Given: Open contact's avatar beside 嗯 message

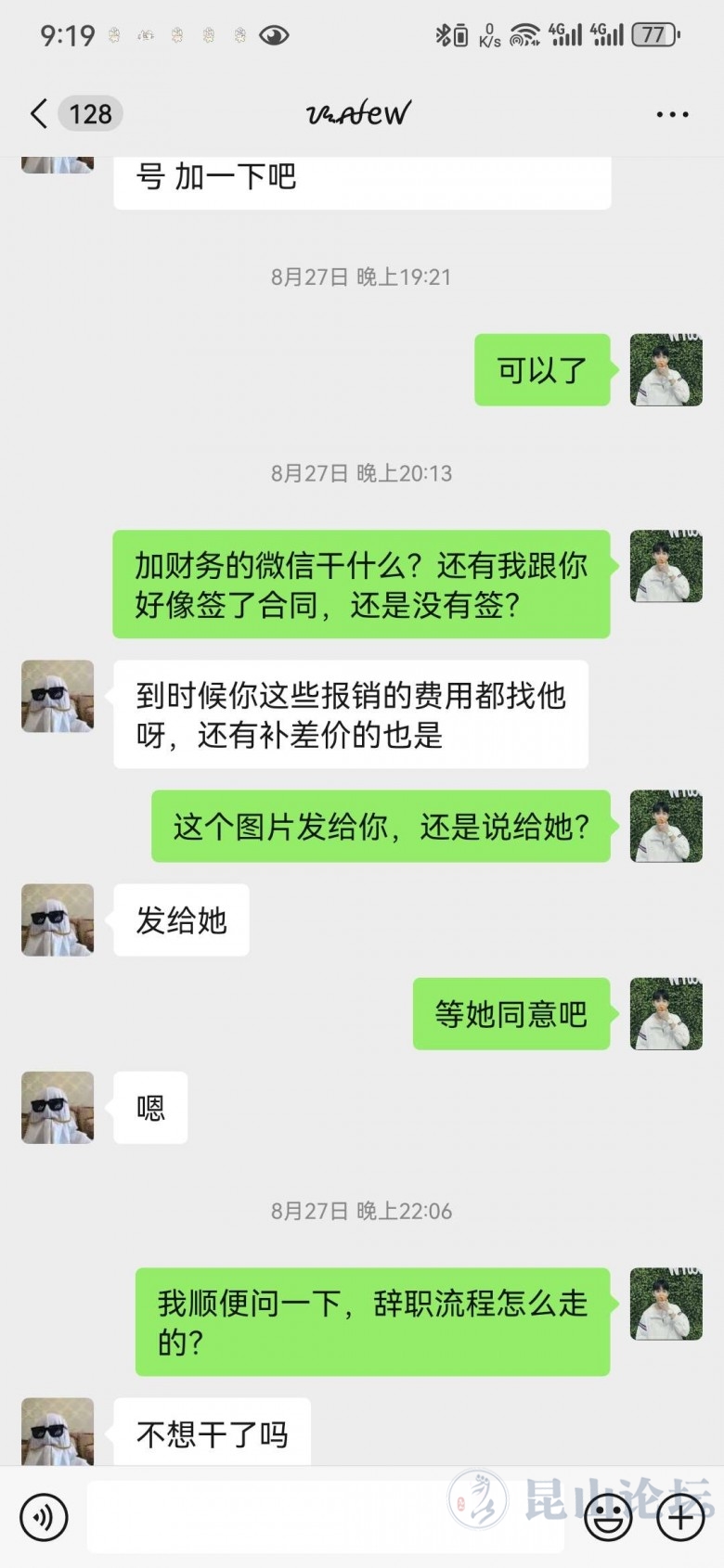Looking at the screenshot, I should pyautogui.click(x=58, y=1107).
